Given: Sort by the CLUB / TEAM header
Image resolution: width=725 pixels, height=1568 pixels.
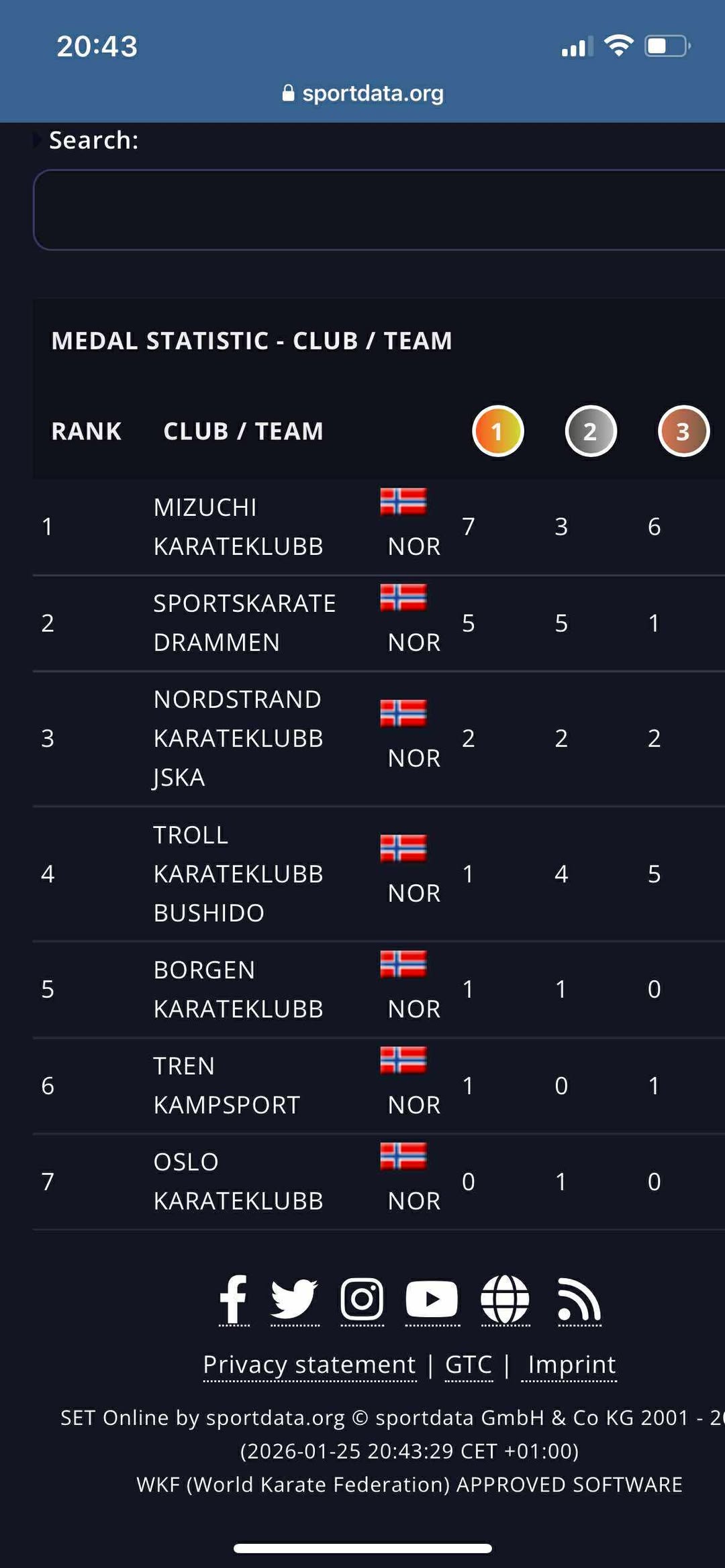Looking at the screenshot, I should [x=243, y=431].
